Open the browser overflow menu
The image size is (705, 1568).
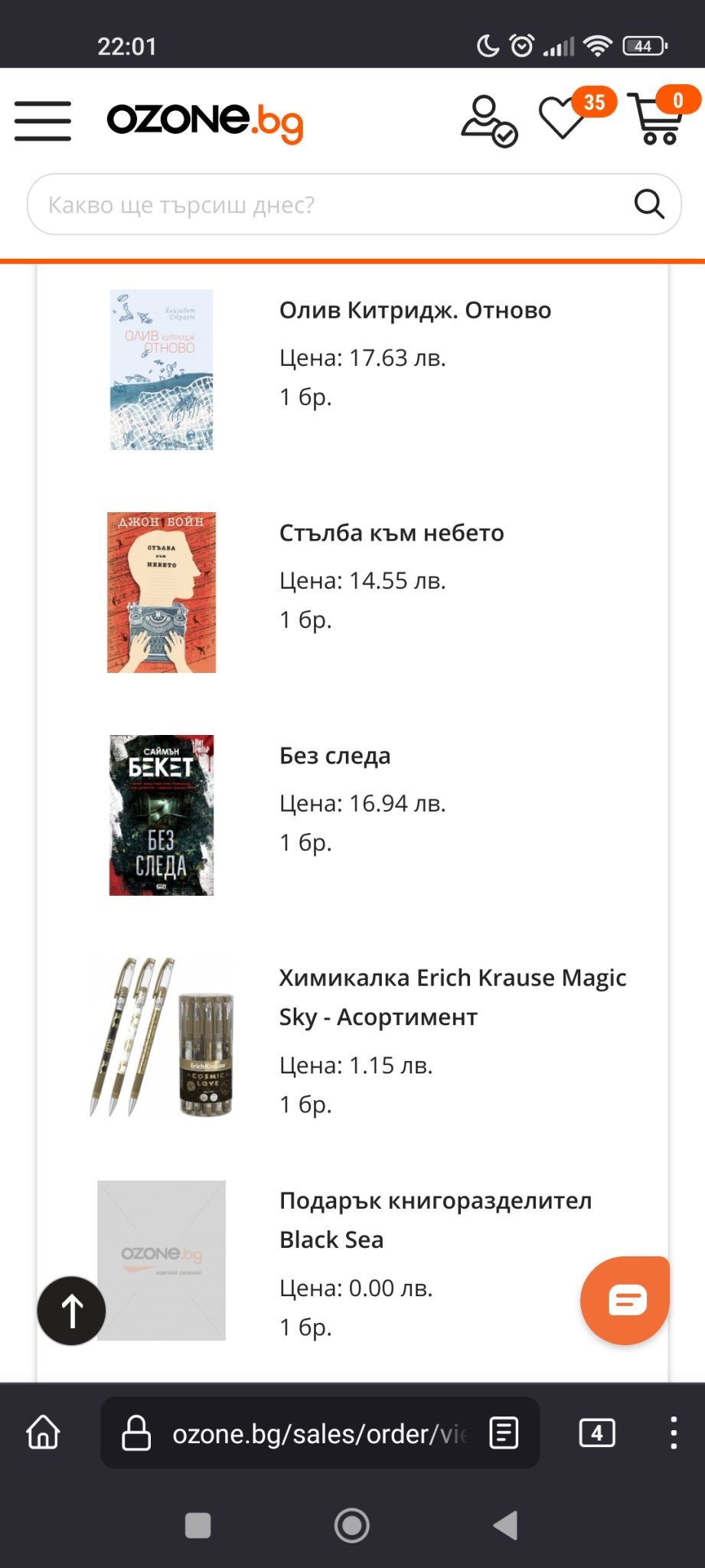click(x=673, y=1433)
